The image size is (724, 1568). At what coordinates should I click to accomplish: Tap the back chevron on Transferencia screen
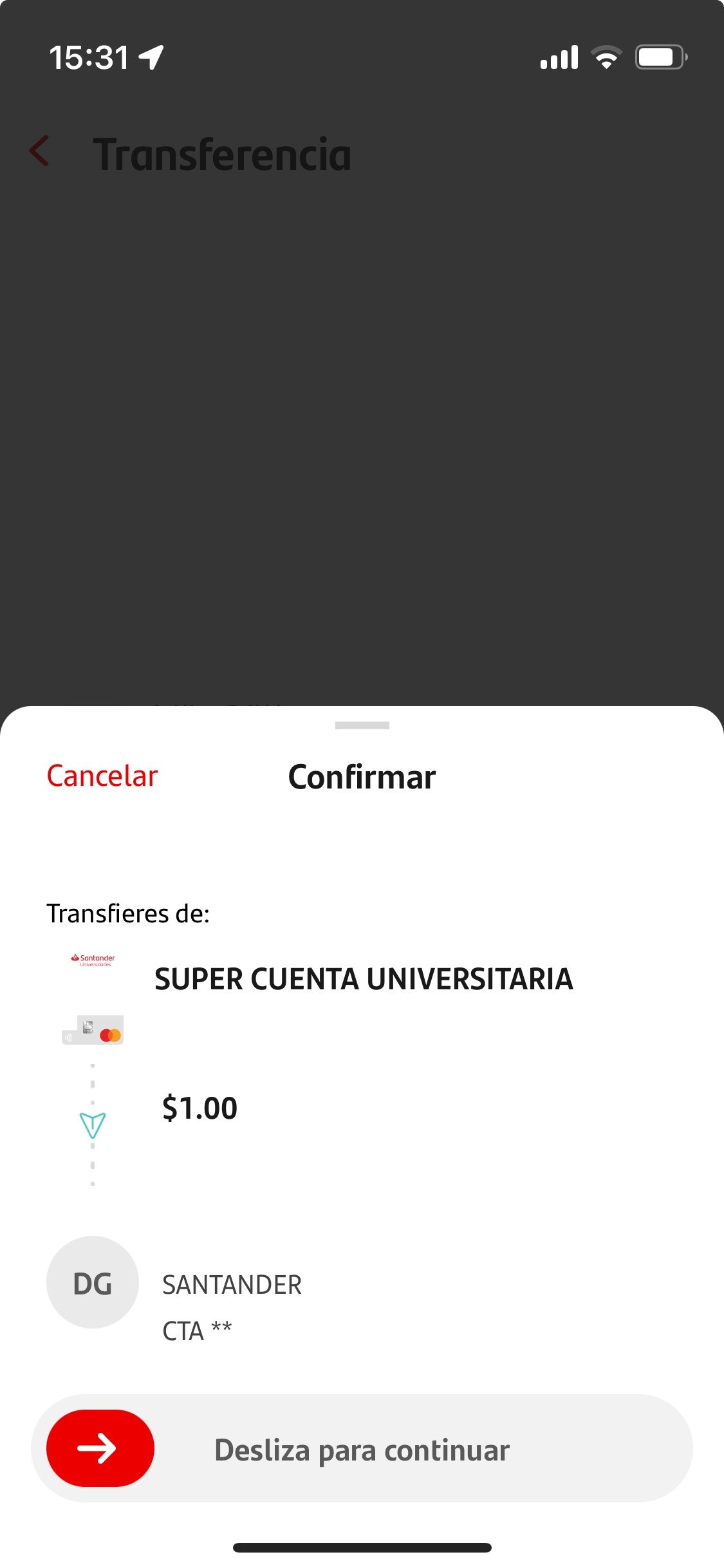tap(40, 153)
